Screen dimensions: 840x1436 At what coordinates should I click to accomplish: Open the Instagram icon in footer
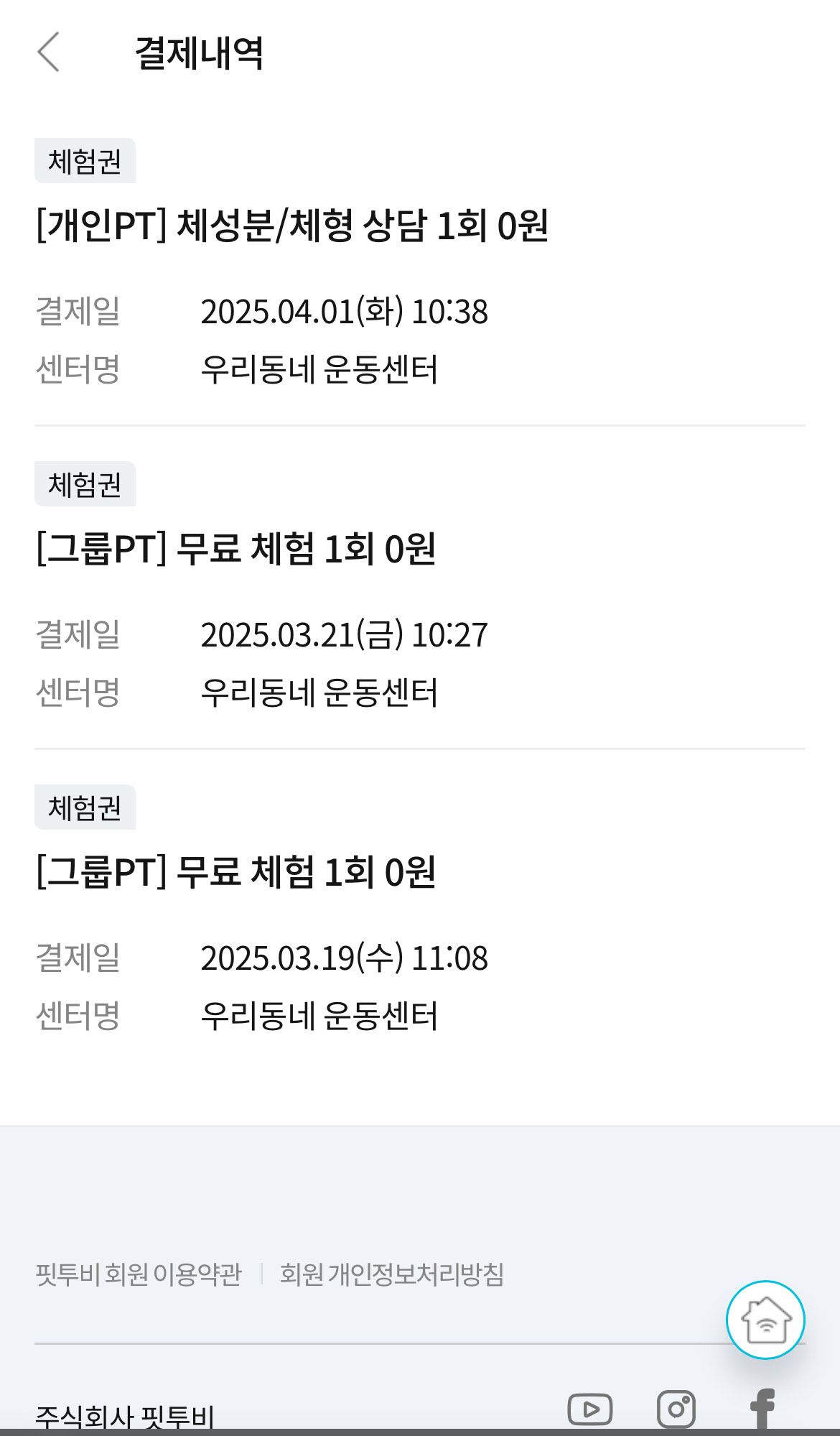pyautogui.click(x=676, y=1409)
